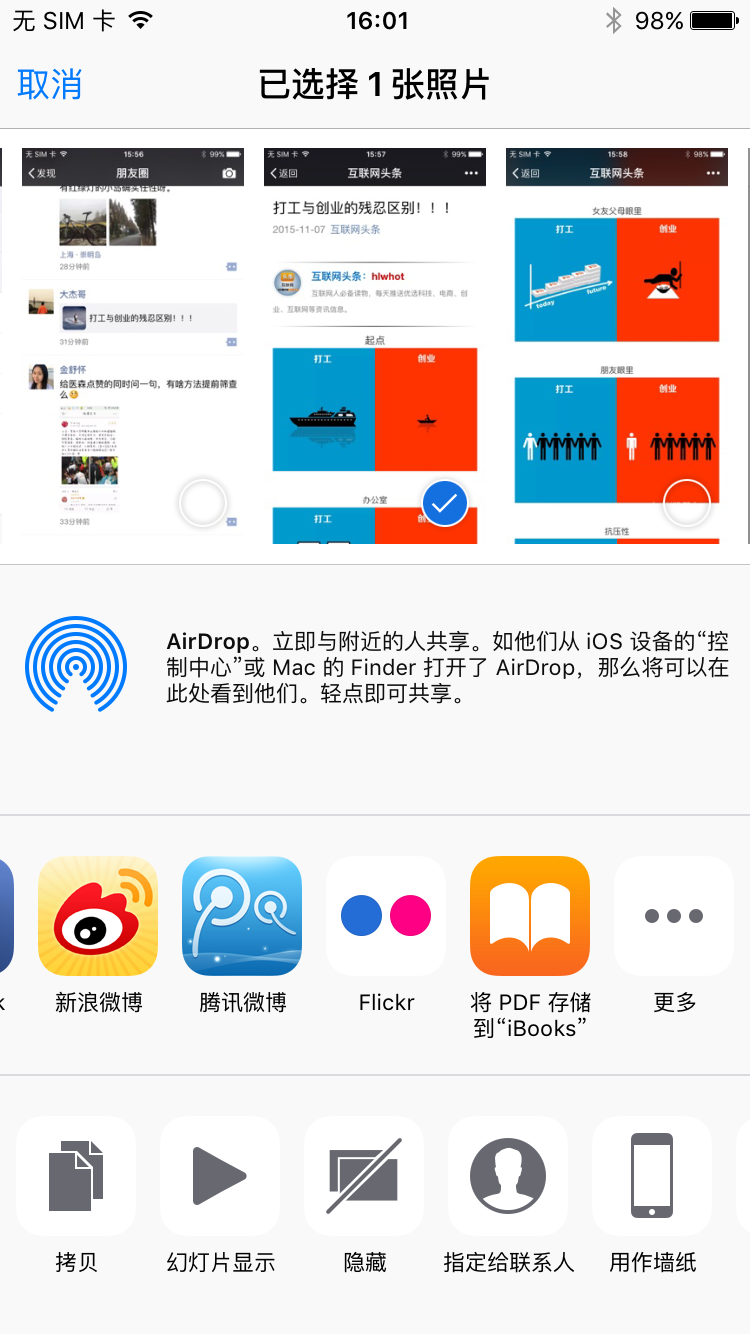Copy the photo with 拷贝
Image resolution: width=750 pixels, height=1334 pixels.
click(x=76, y=1176)
